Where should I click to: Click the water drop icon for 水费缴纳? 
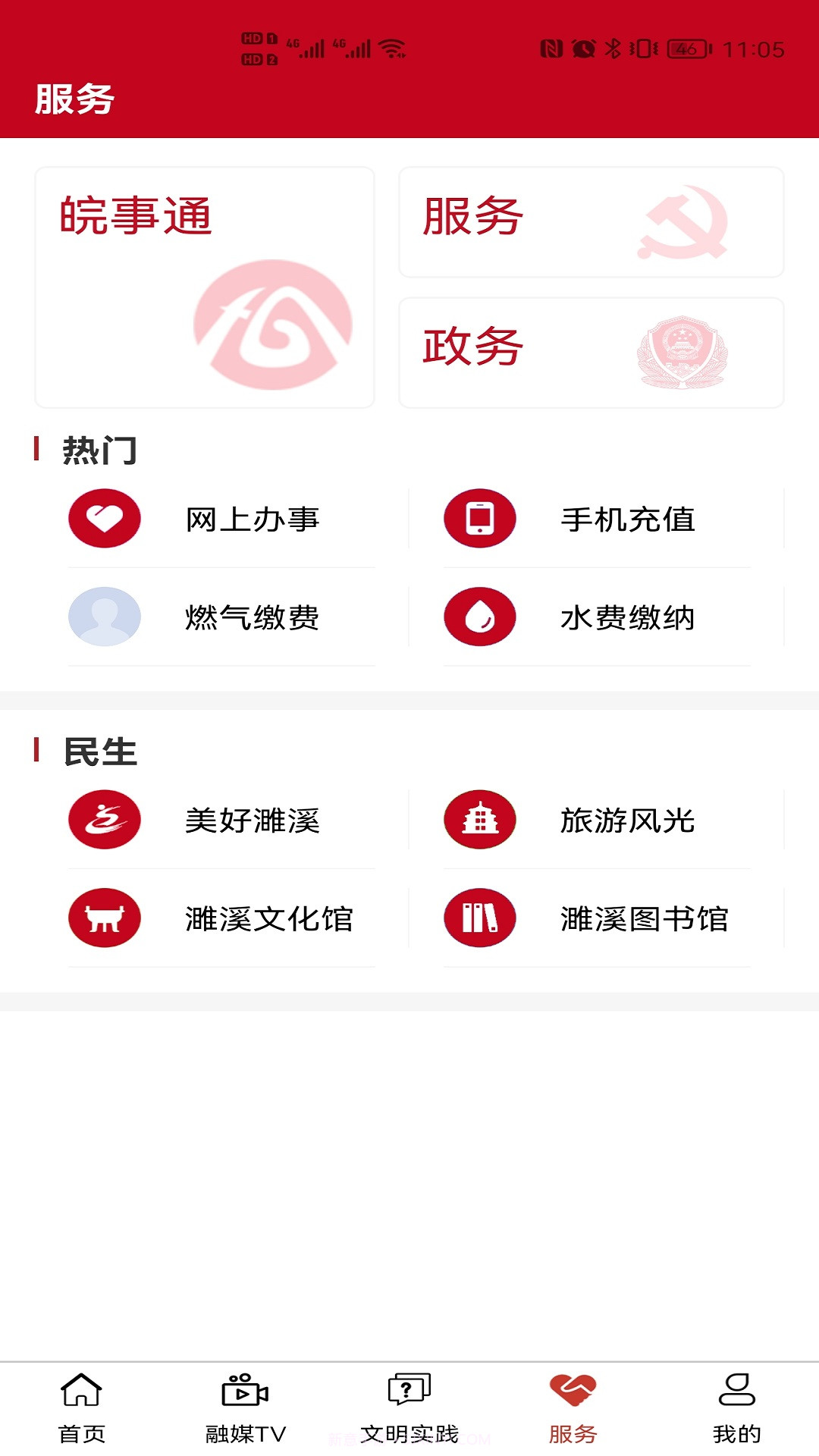(x=479, y=617)
